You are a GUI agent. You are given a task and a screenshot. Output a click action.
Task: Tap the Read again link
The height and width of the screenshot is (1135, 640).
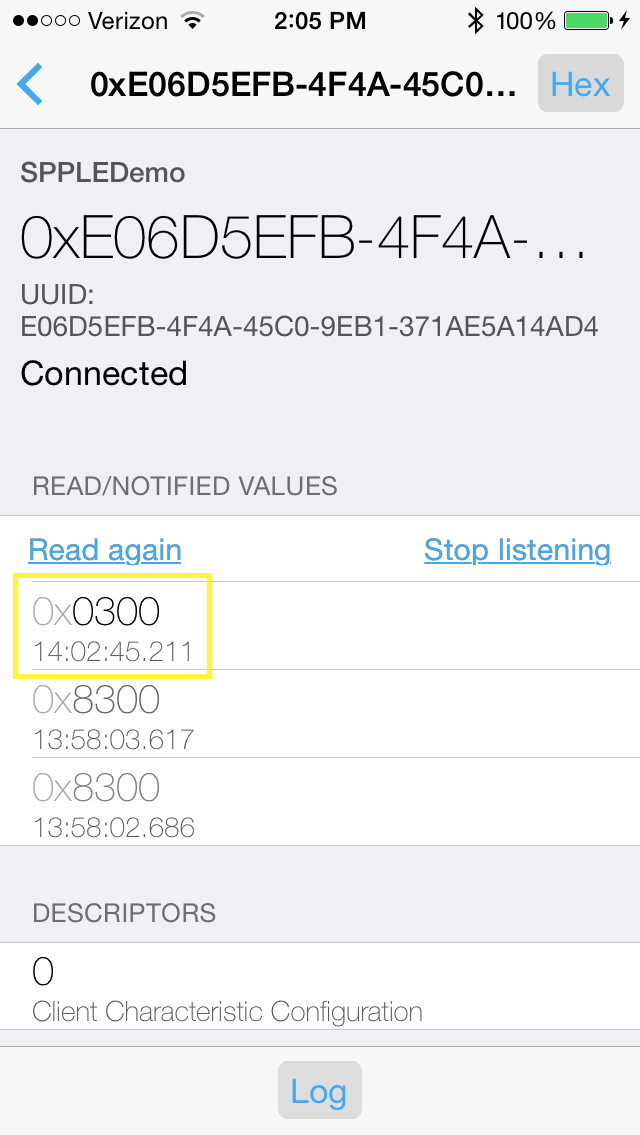click(105, 550)
